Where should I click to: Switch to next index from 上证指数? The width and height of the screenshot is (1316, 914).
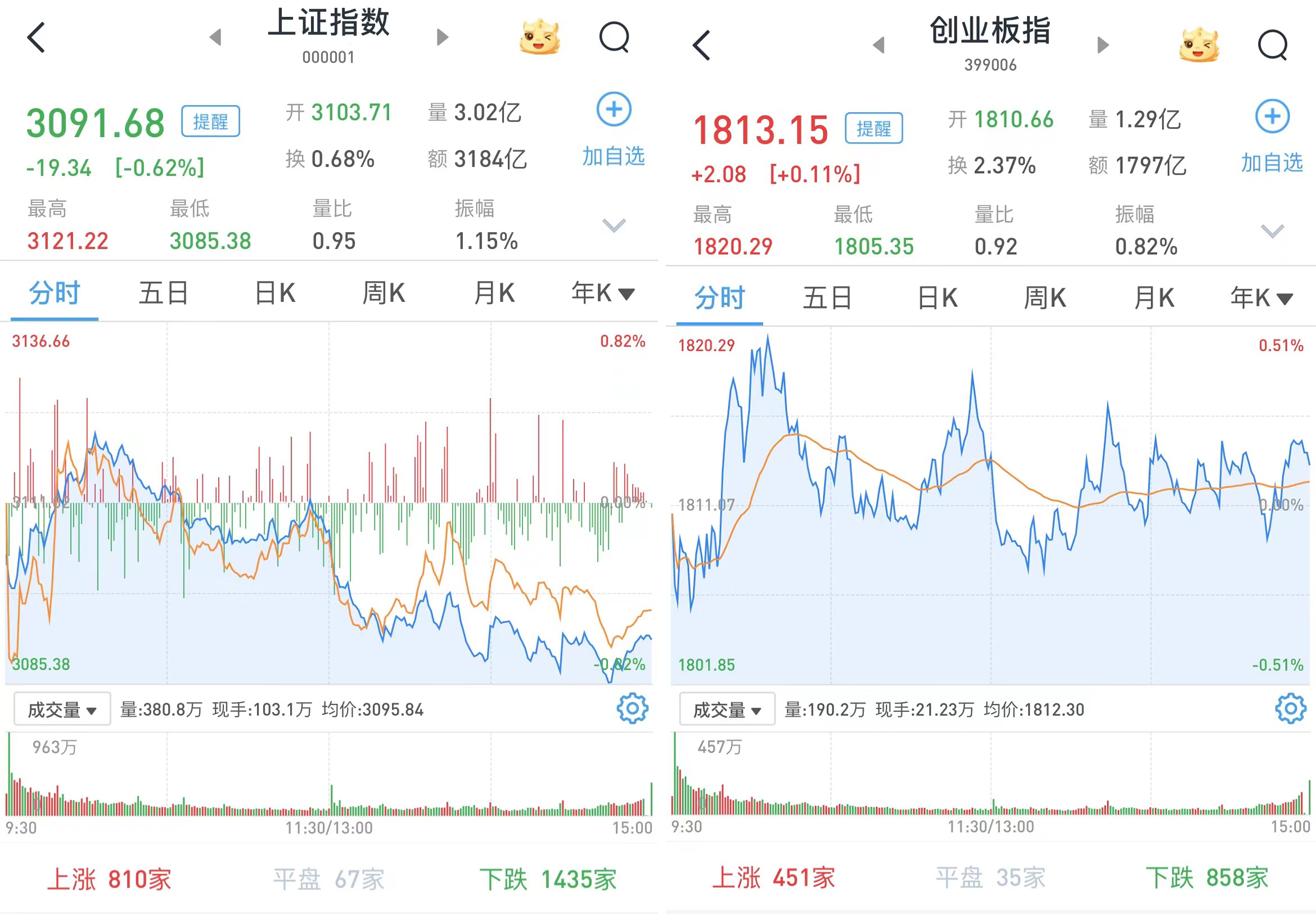click(442, 38)
